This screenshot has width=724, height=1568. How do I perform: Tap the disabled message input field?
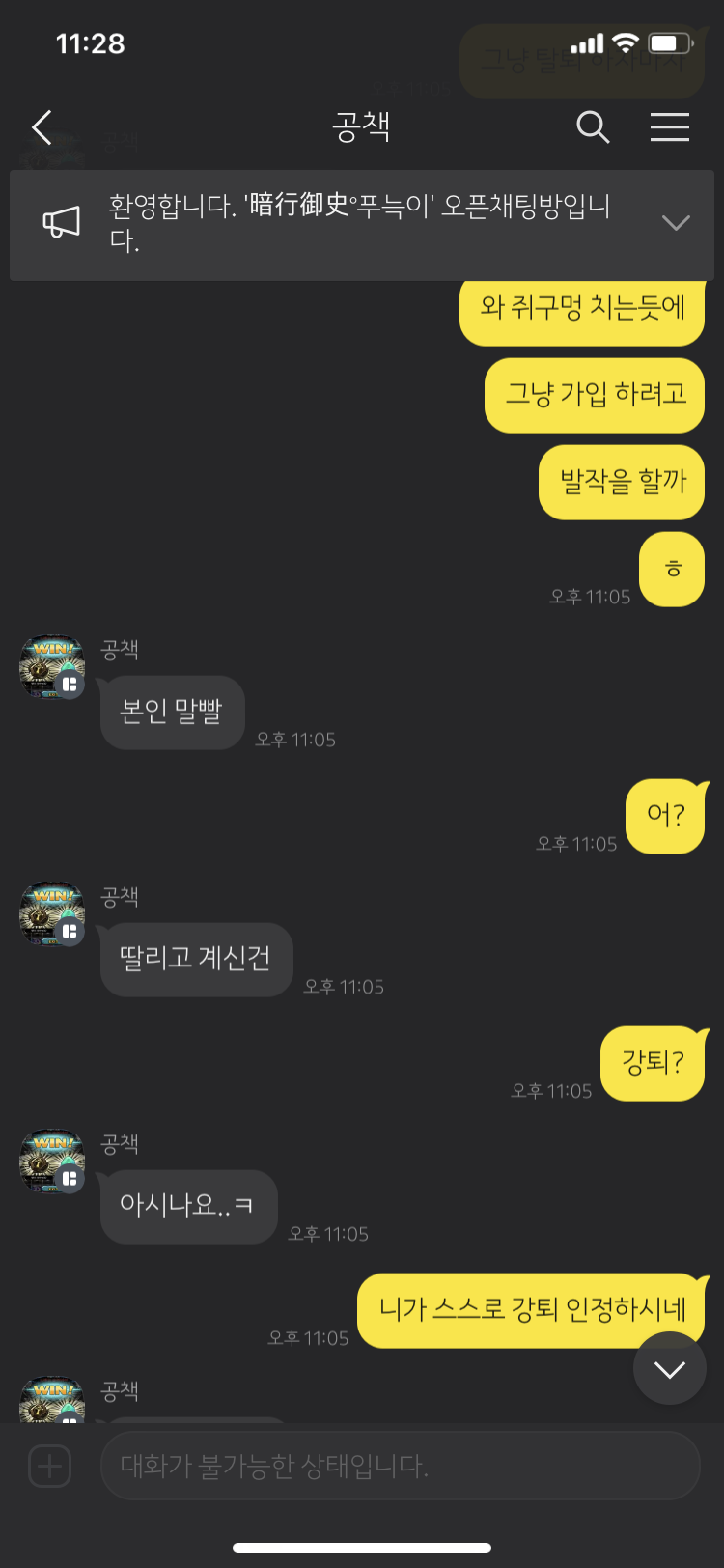tap(400, 1466)
